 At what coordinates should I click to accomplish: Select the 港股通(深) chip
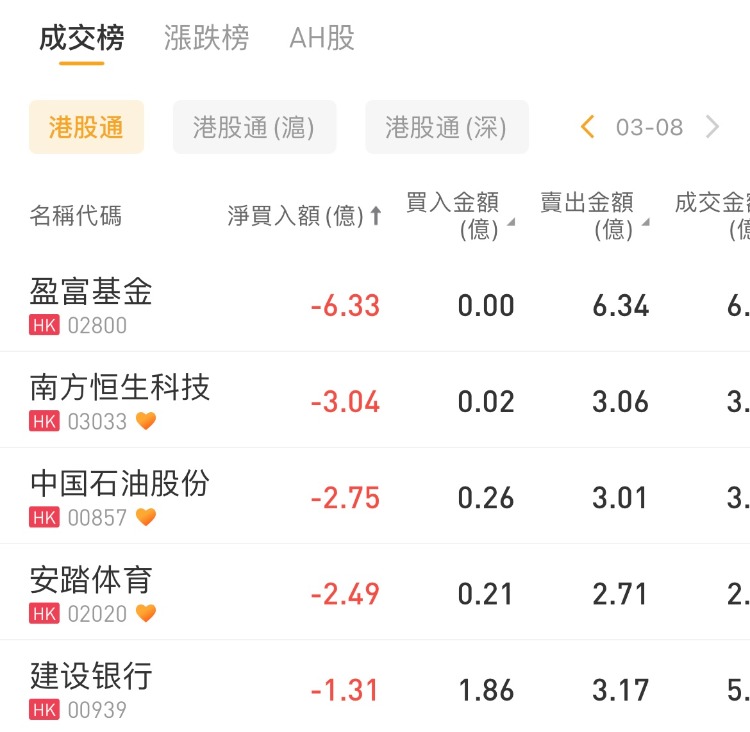click(446, 127)
